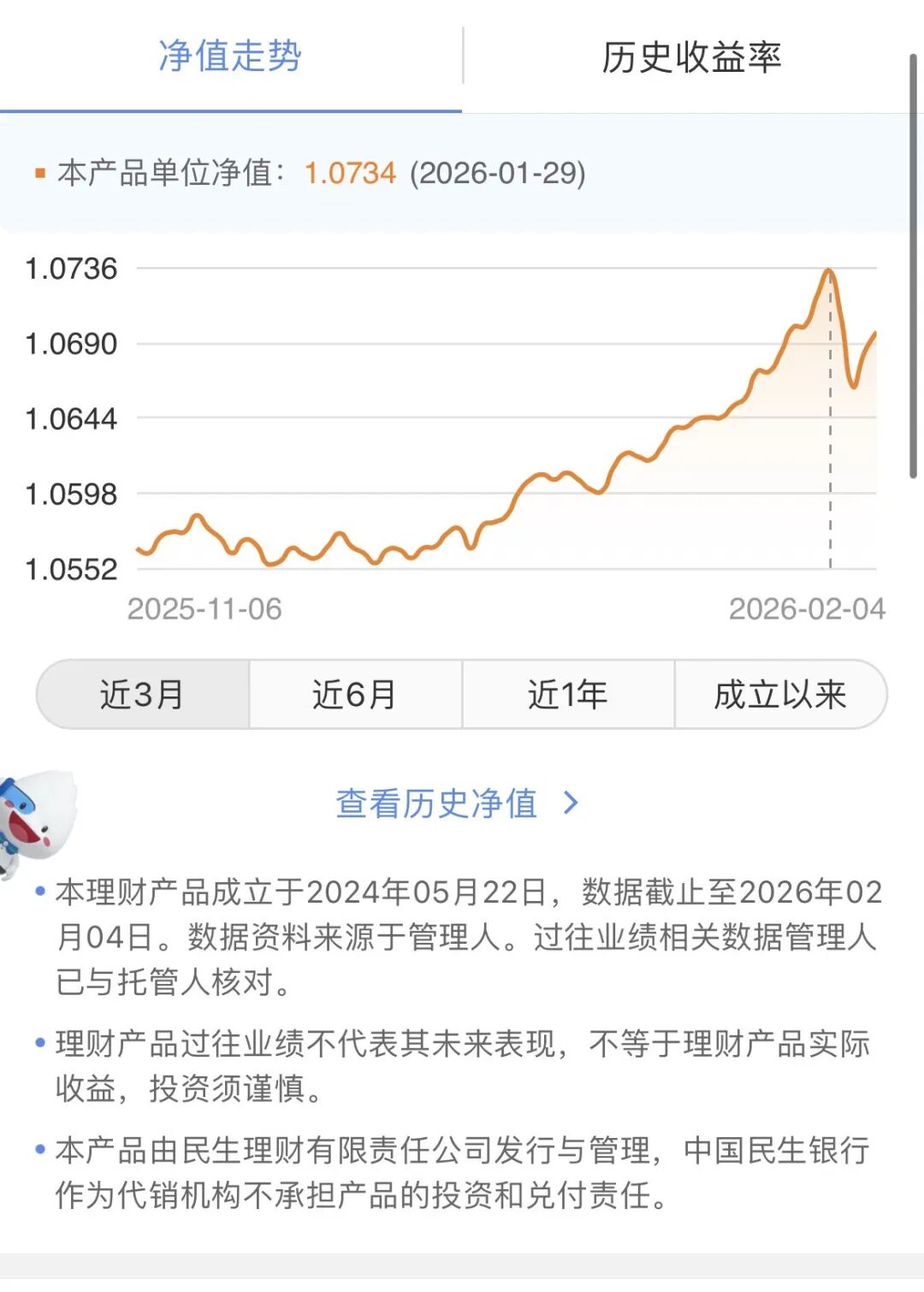This screenshot has height=1292, width=924.
Task: Click the bullet dot before 本产品由民生理财
Action: [x=38, y=1151]
